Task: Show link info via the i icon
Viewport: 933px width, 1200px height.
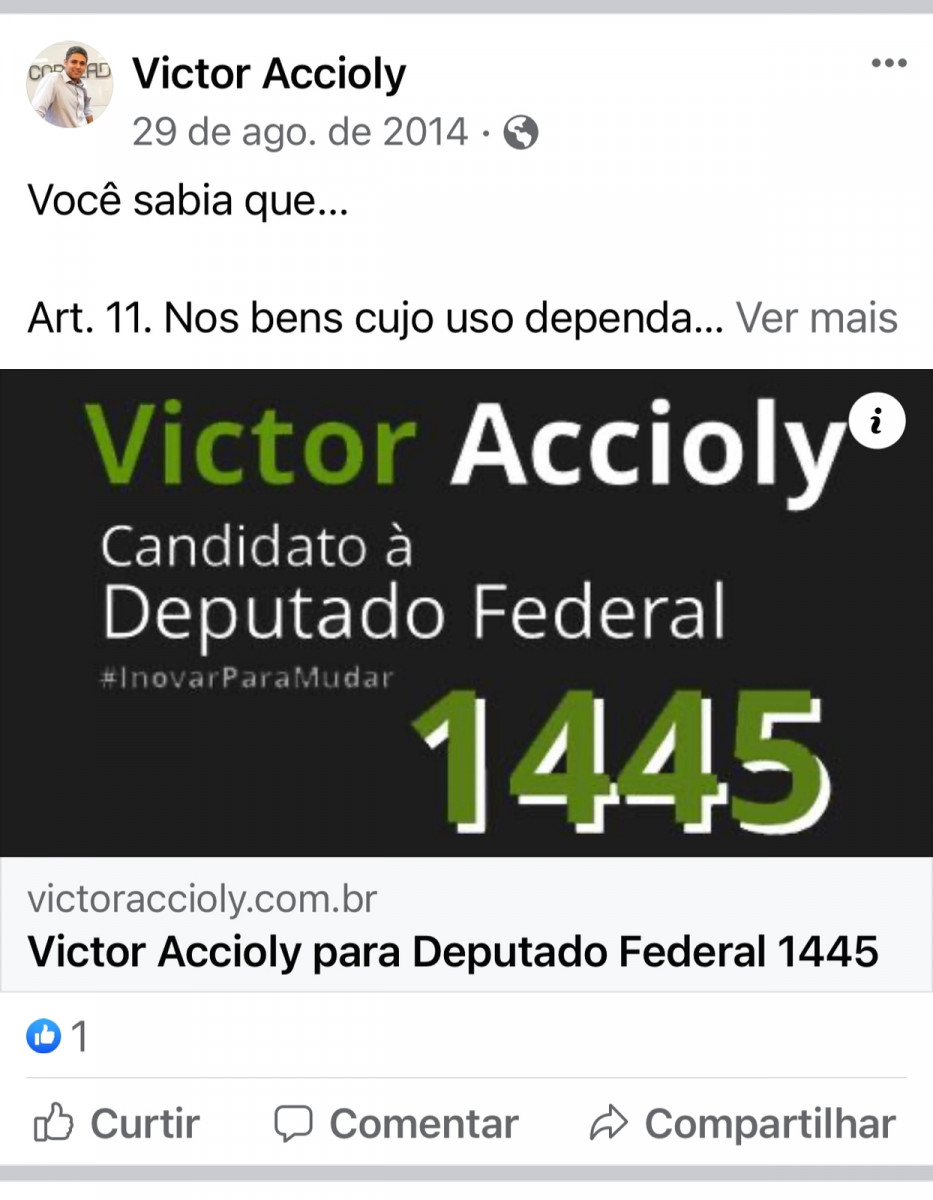Action: pos(877,423)
